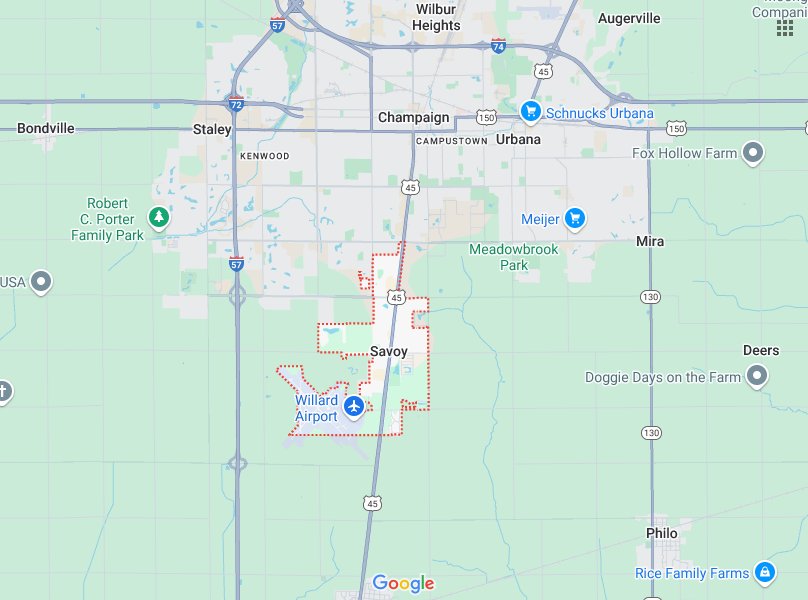Image resolution: width=808 pixels, height=600 pixels.
Task: Tap the Doggie Days on the Farm pin
Action: click(x=758, y=376)
